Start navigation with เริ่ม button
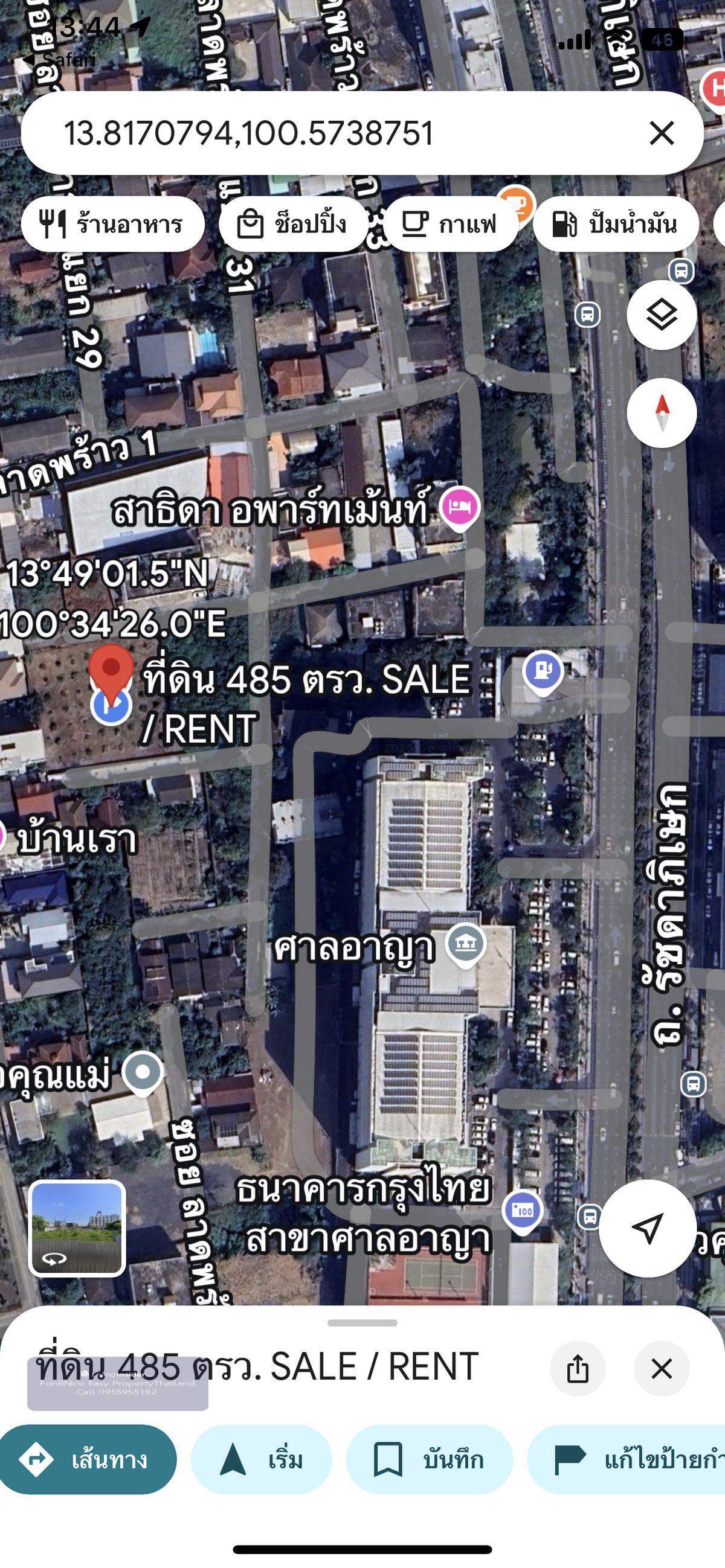This screenshot has height=1568, width=725. click(x=261, y=1460)
